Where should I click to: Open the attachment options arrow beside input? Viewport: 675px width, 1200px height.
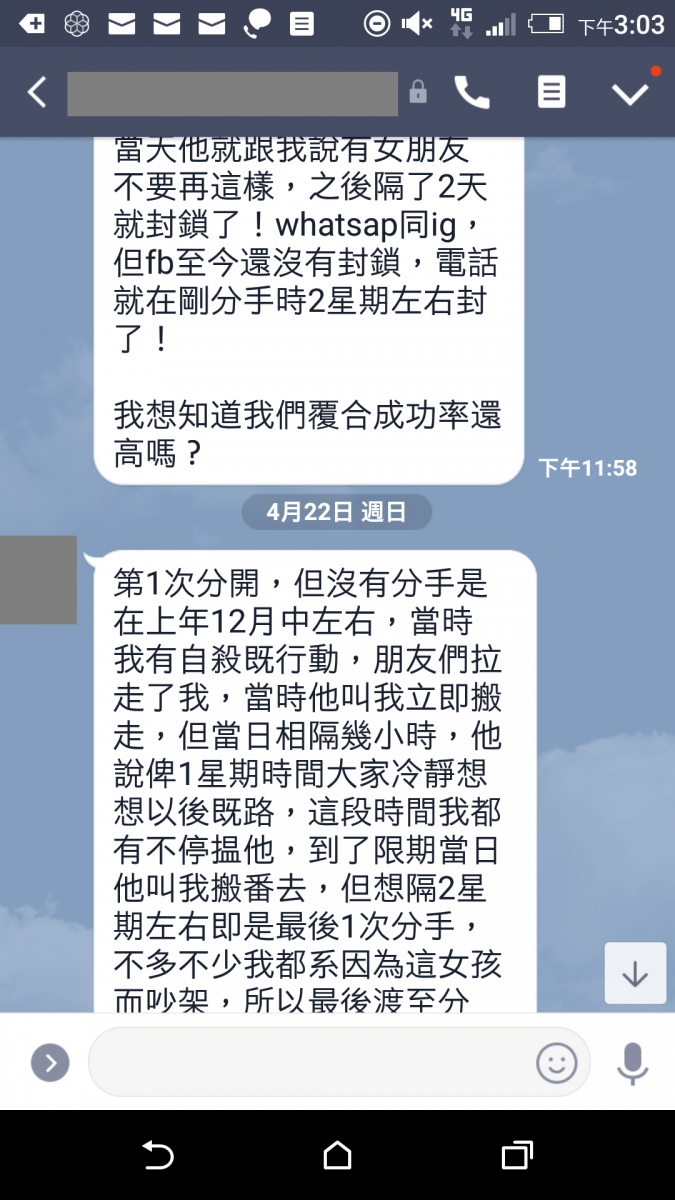point(50,1062)
